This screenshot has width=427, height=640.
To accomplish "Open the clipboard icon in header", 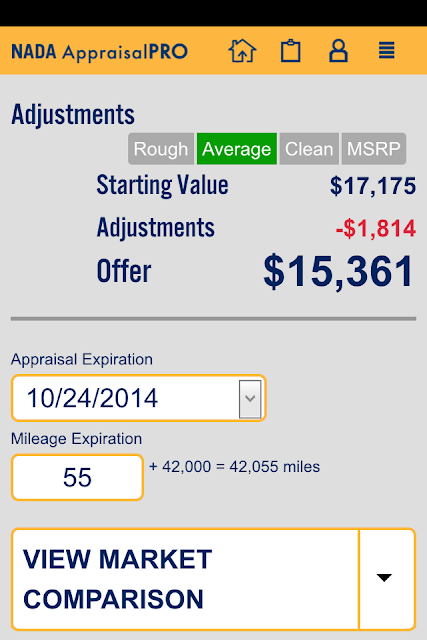I will pyautogui.click(x=291, y=51).
